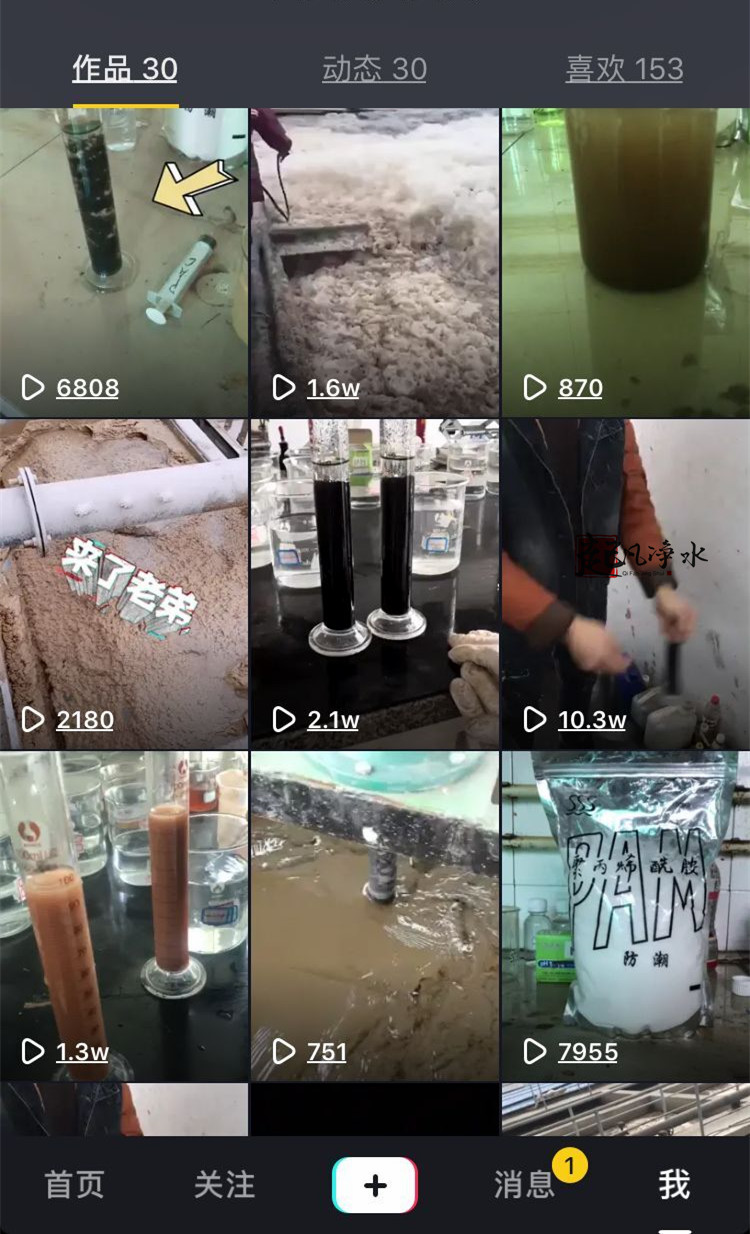Open the video with 1.6w plays
This screenshot has width=750, height=1234.
[x=374, y=262]
